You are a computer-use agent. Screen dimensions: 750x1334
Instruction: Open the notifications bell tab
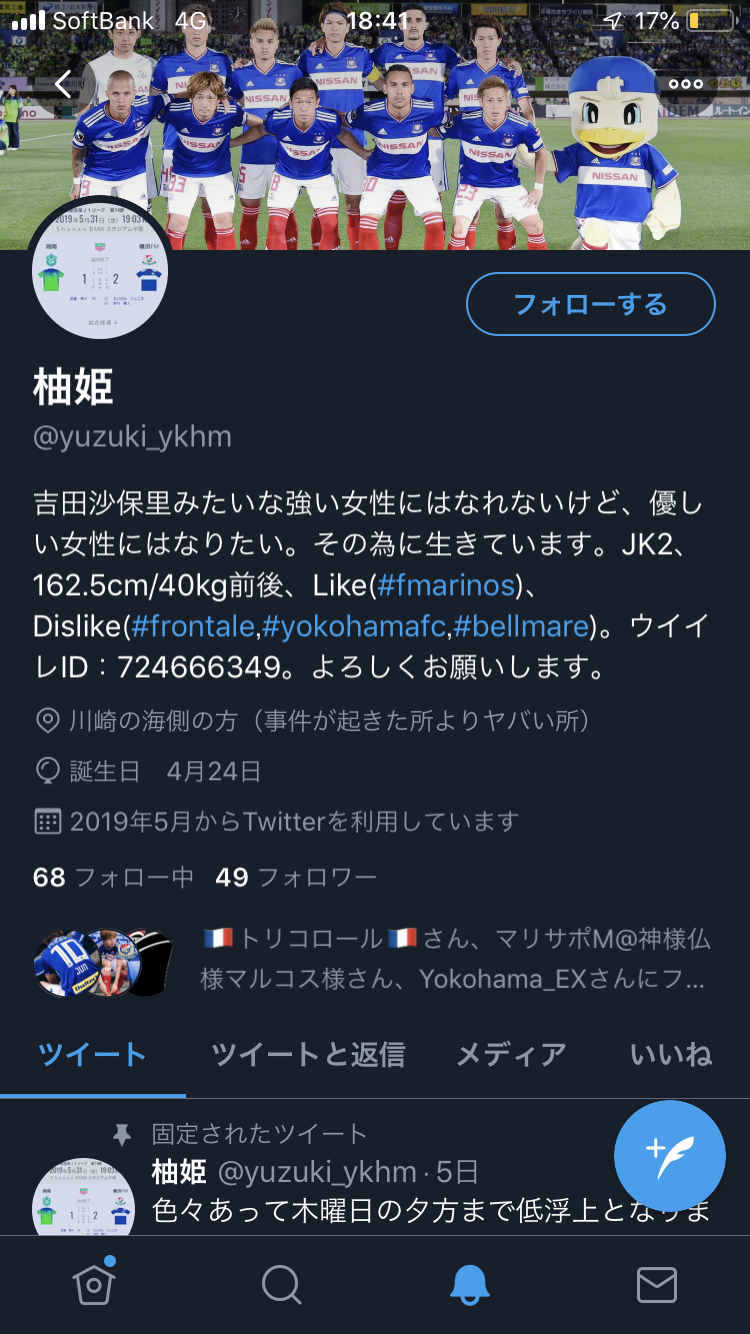[469, 1284]
